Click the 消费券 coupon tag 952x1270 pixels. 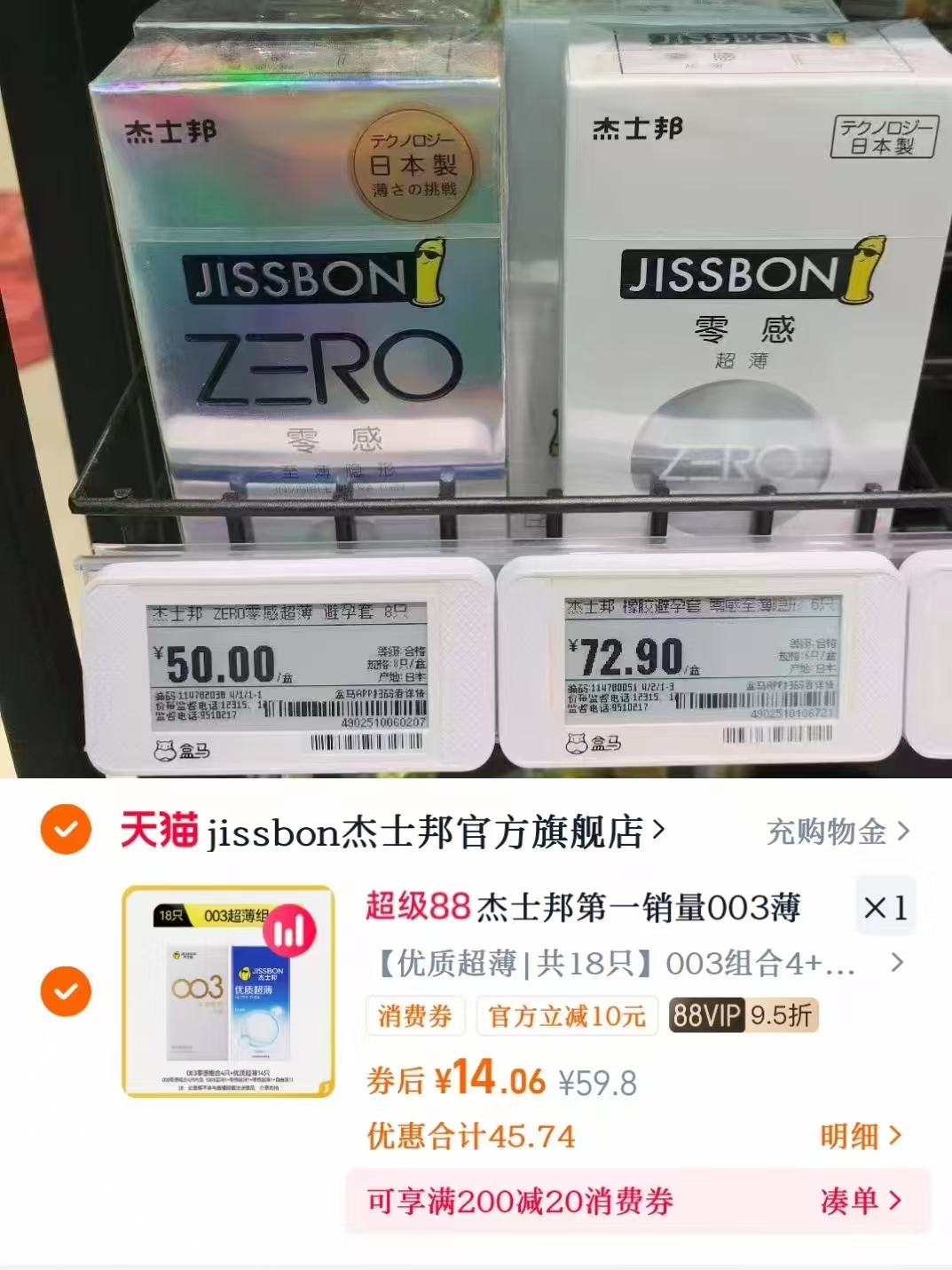tap(413, 1018)
